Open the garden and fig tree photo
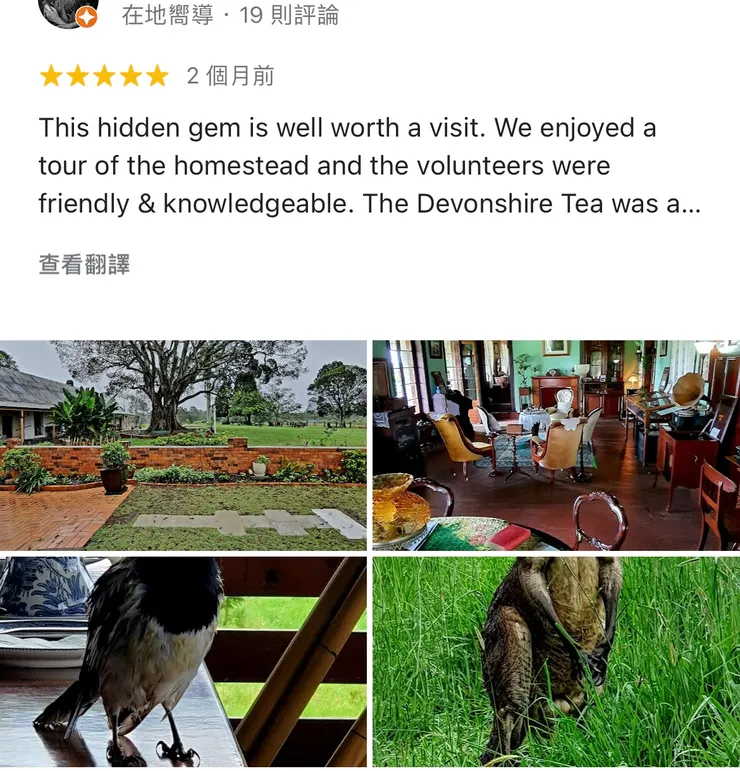740x771 pixels. pyautogui.click(x=183, y=444)
